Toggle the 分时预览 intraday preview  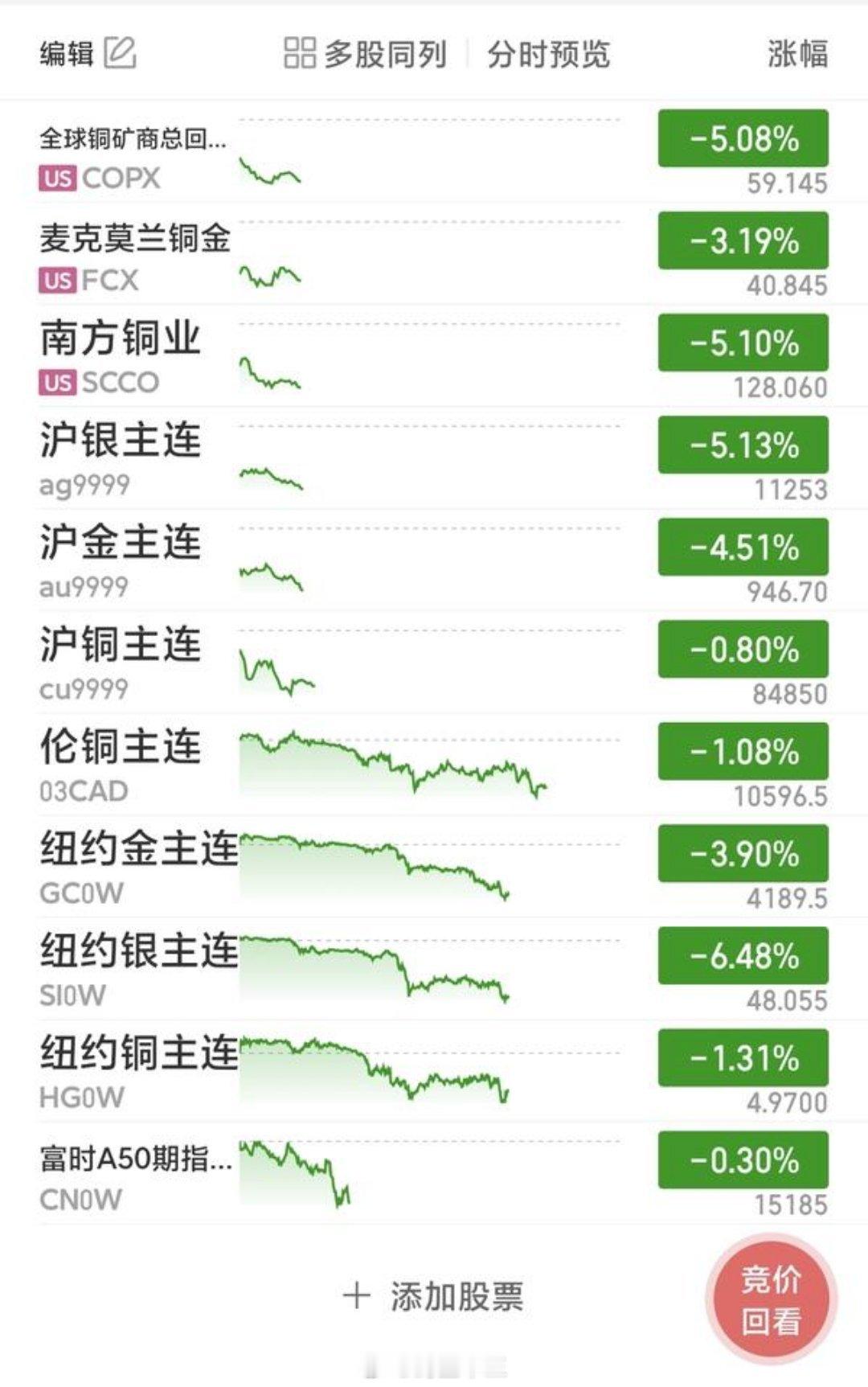[x=548, y=54]
